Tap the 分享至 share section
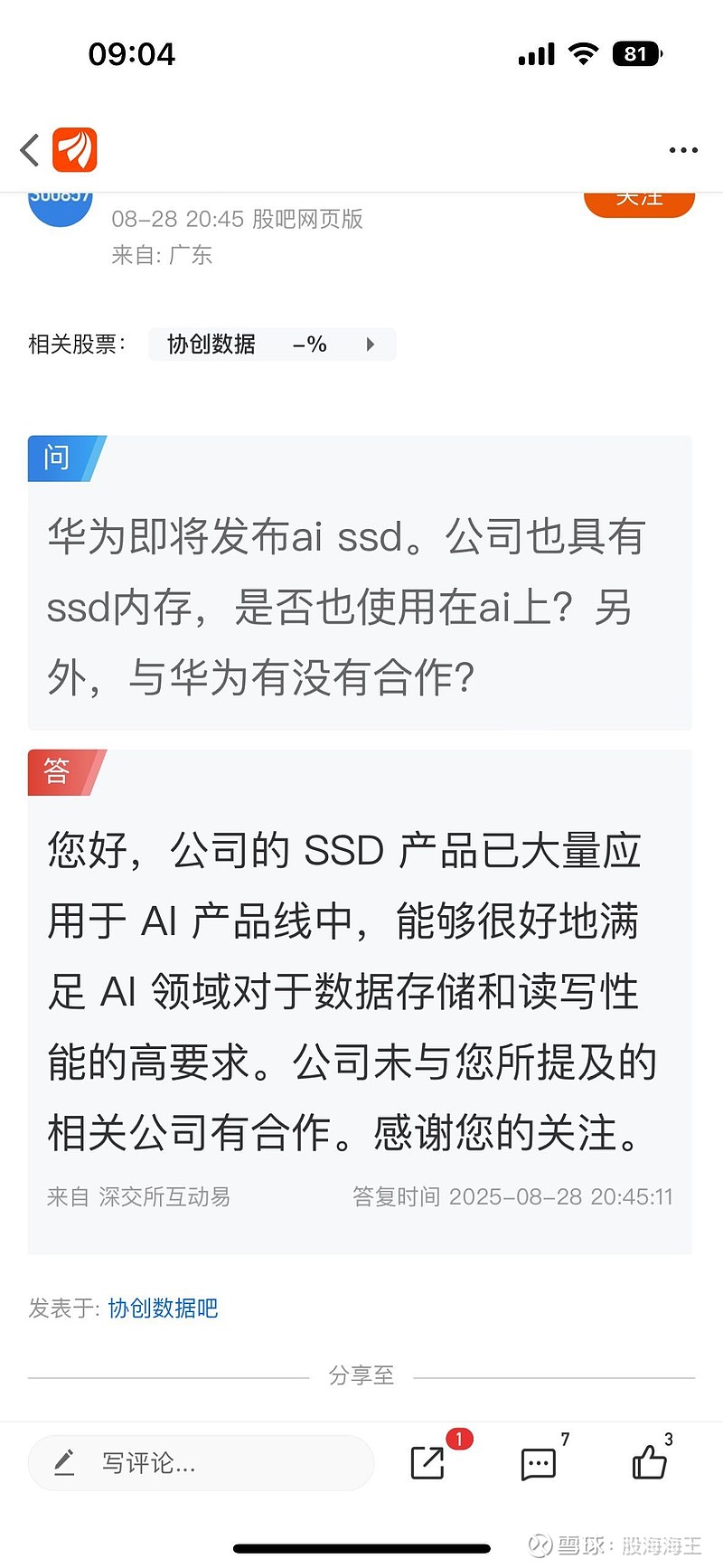The image size is (723, 1568). (x=361, y=1375)
